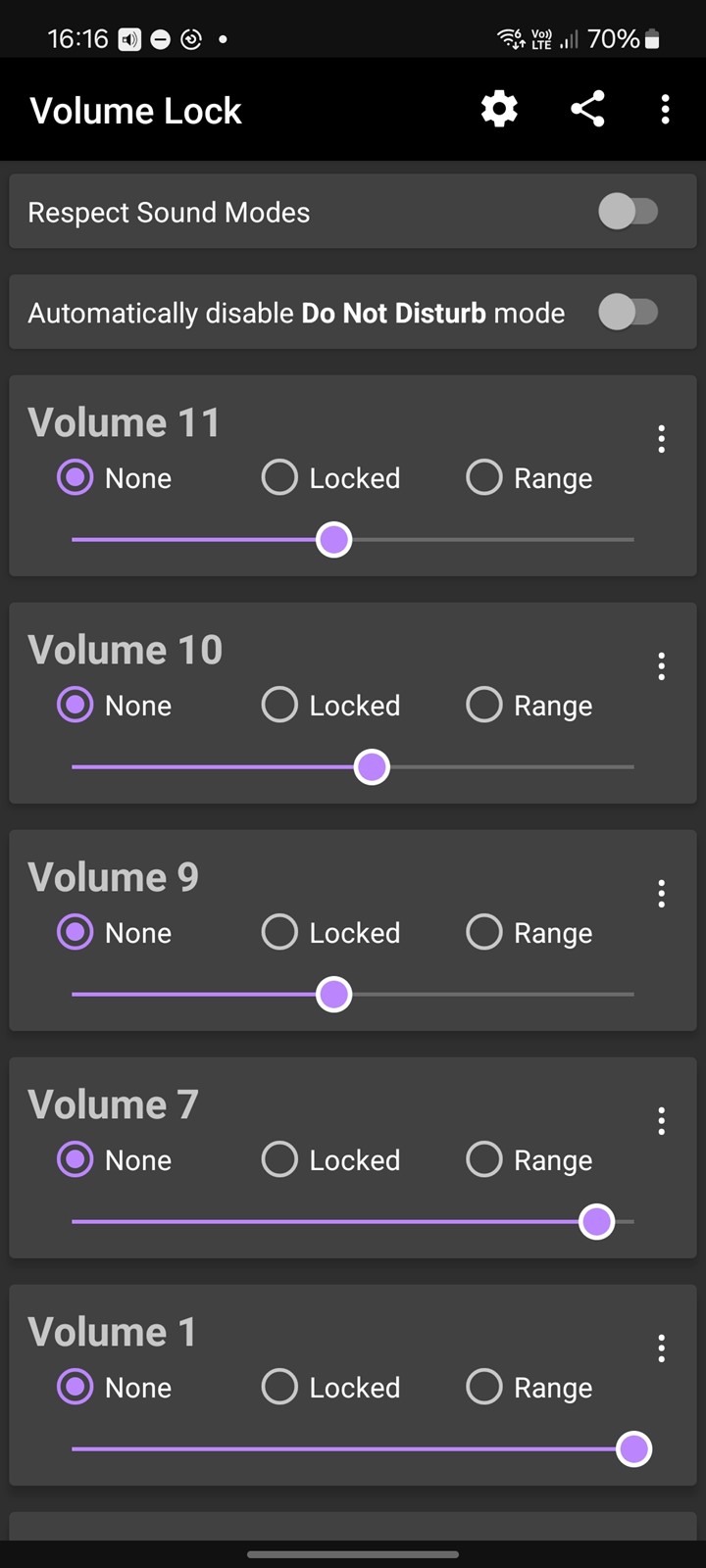The height and width of the screenshot is (1568, 706).
Task: Choose Range for Volume 9
Action: (x=529, y=933)
